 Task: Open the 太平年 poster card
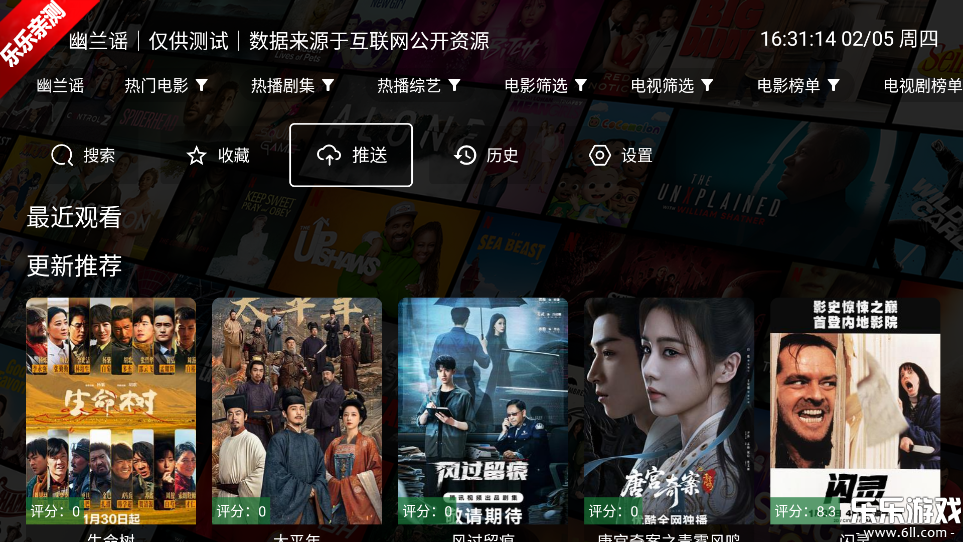[297, 410]
